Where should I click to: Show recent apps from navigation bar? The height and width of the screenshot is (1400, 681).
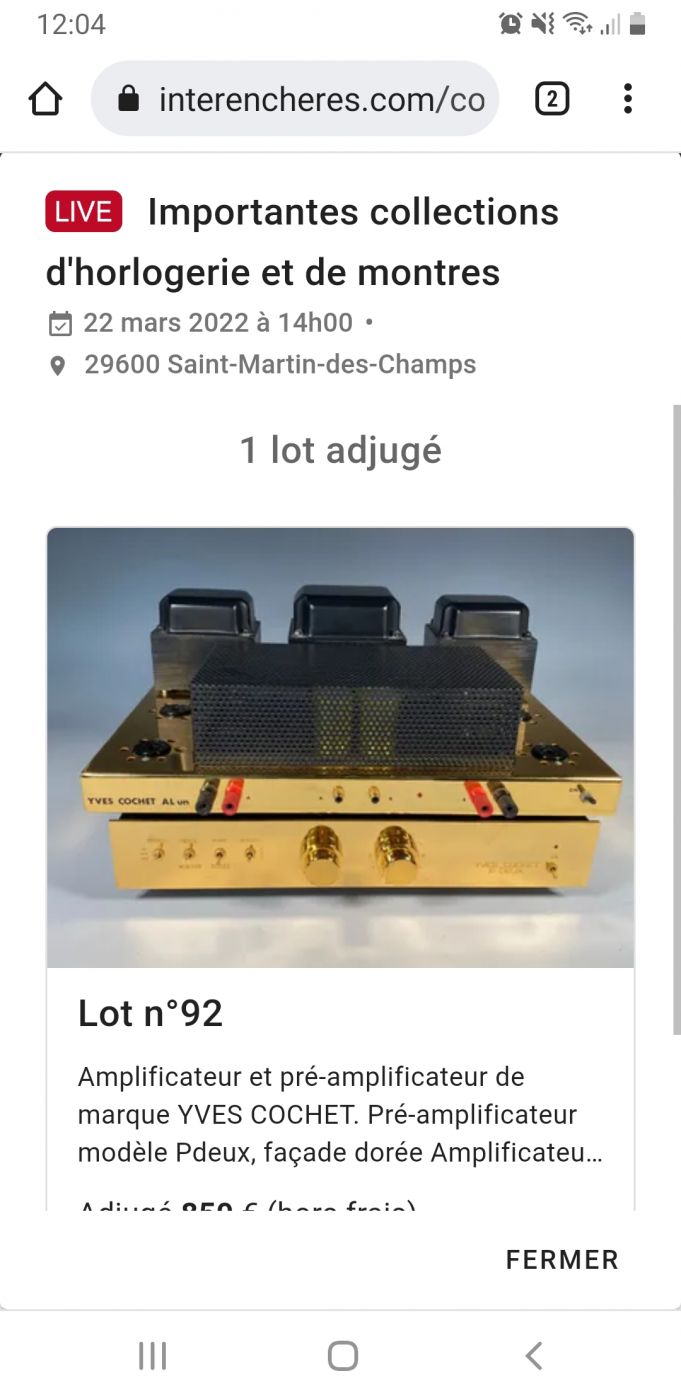pos(152,1356)
